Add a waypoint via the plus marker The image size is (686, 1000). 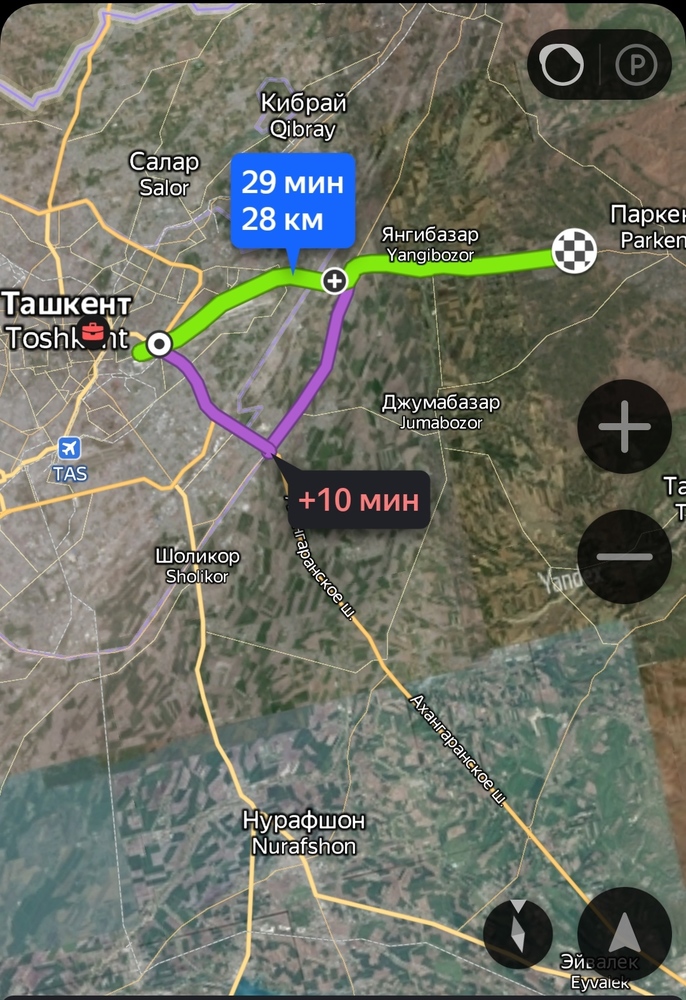(334, 281)
